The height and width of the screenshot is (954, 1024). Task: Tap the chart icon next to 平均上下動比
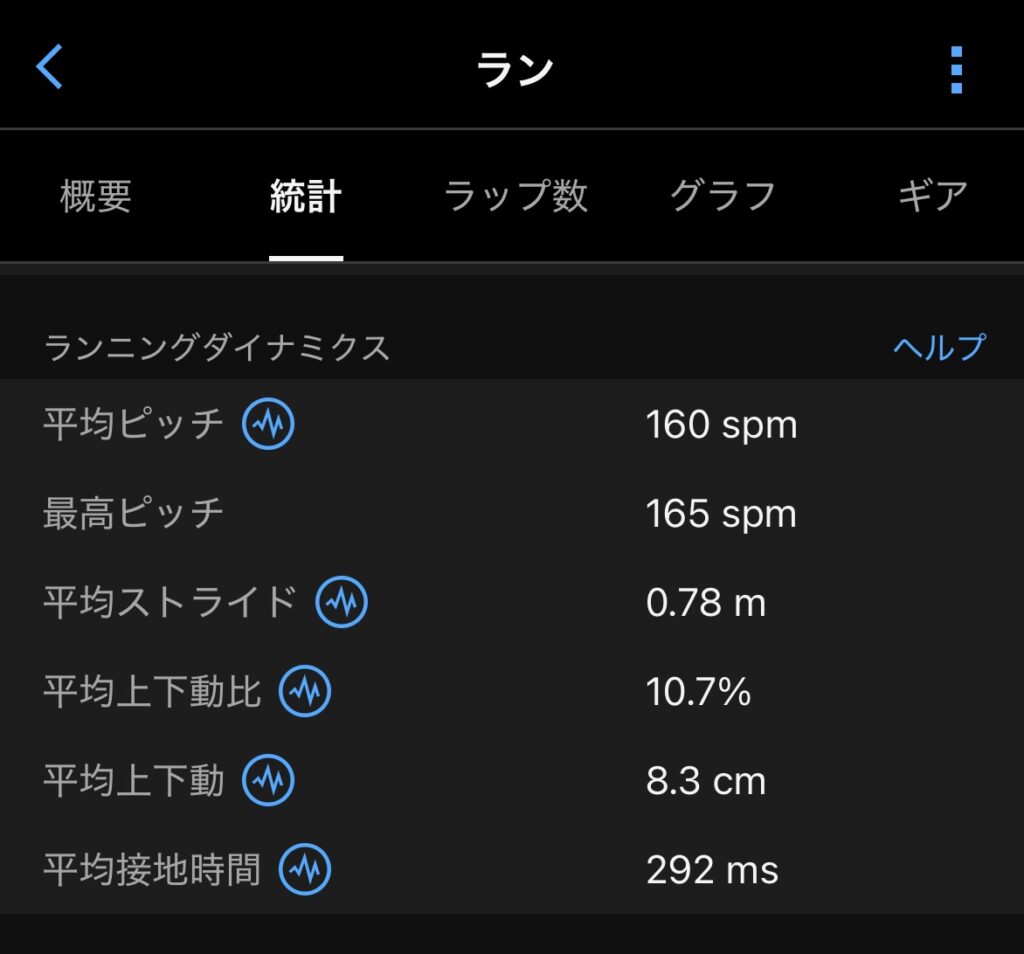click(305, 692)
